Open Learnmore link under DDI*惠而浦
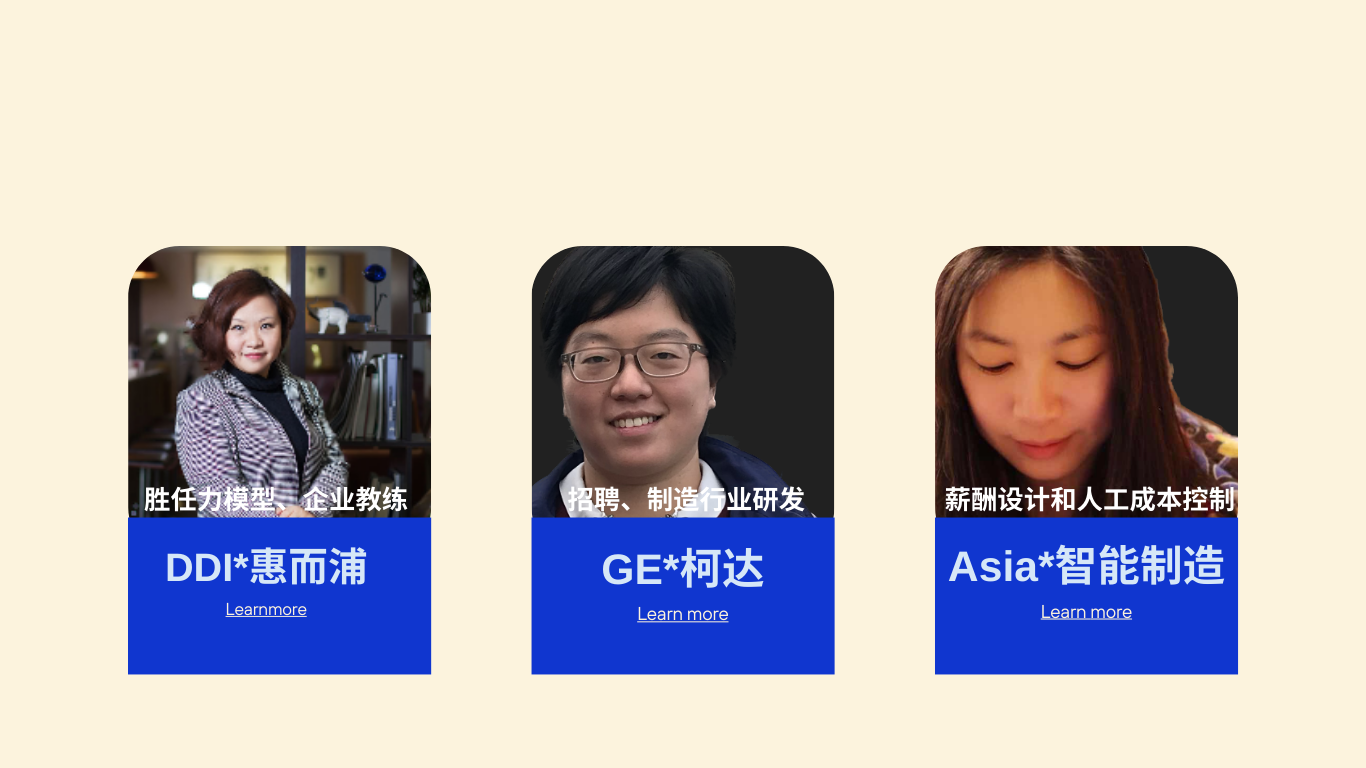 [x=266, y=610]
